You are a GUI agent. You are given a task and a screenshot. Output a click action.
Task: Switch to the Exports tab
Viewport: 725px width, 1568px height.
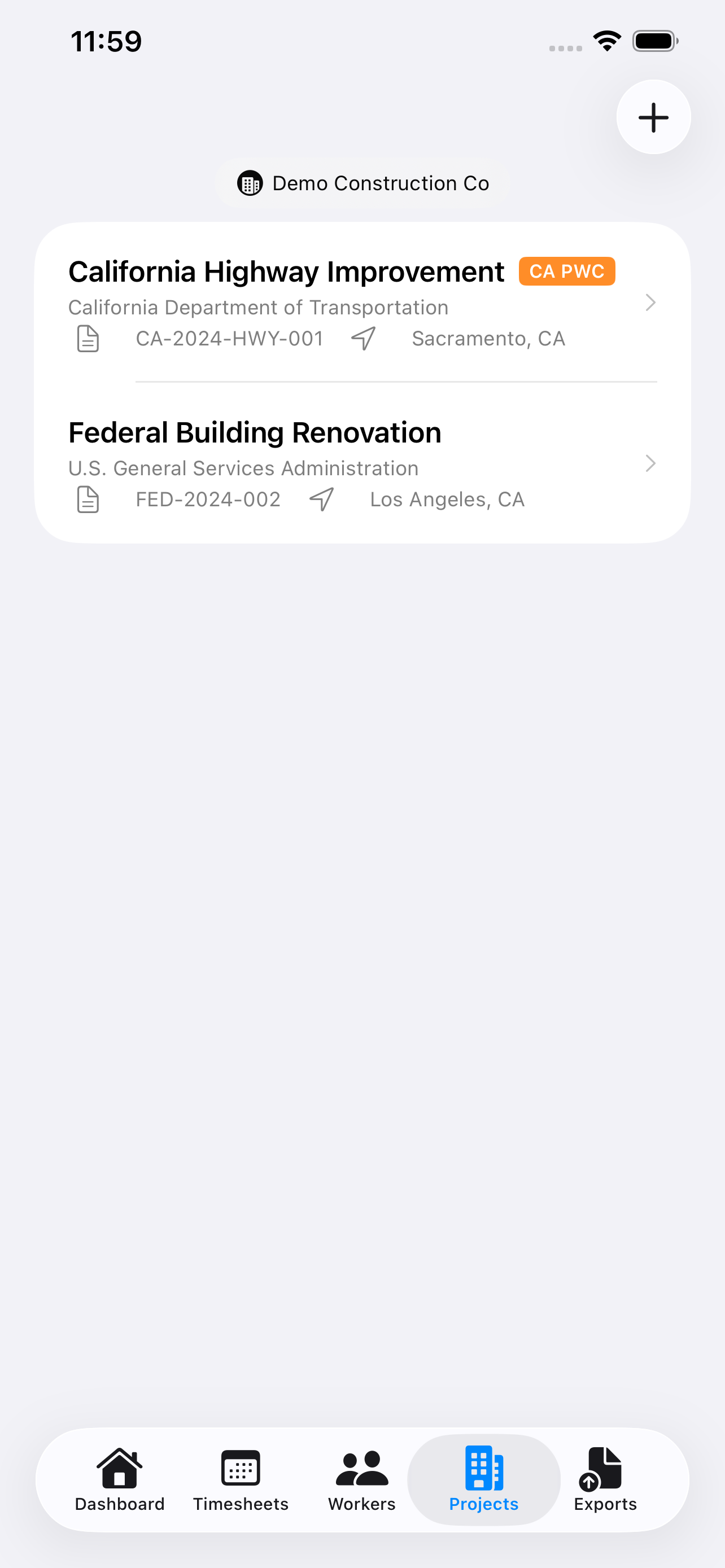pyautogui.click(x=605, y=1479)
